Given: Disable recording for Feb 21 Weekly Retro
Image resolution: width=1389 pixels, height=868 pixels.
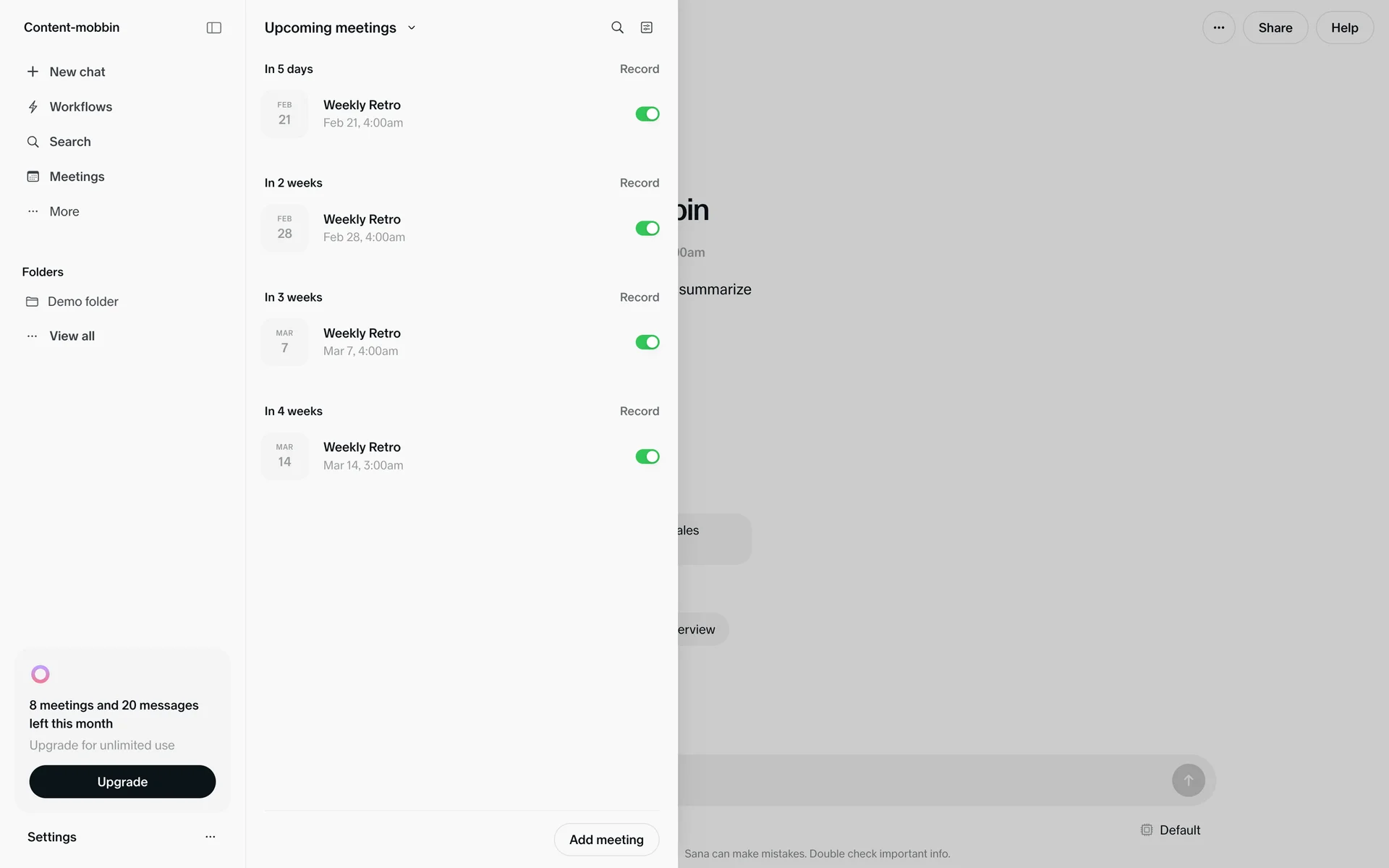Looking at the screenshot, I should [647, 114].
